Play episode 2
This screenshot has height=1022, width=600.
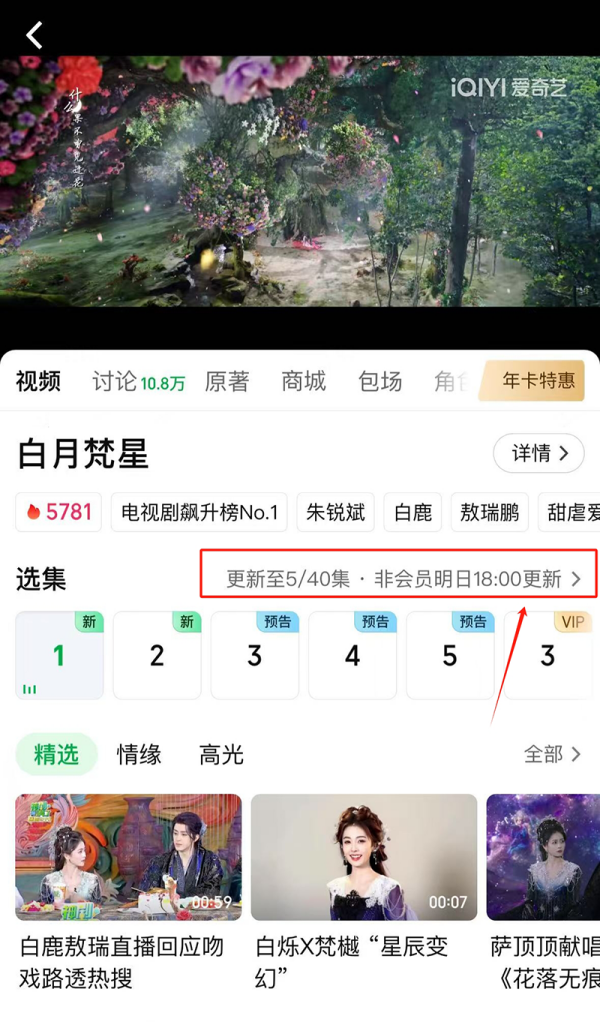click(x=157, y=656)
